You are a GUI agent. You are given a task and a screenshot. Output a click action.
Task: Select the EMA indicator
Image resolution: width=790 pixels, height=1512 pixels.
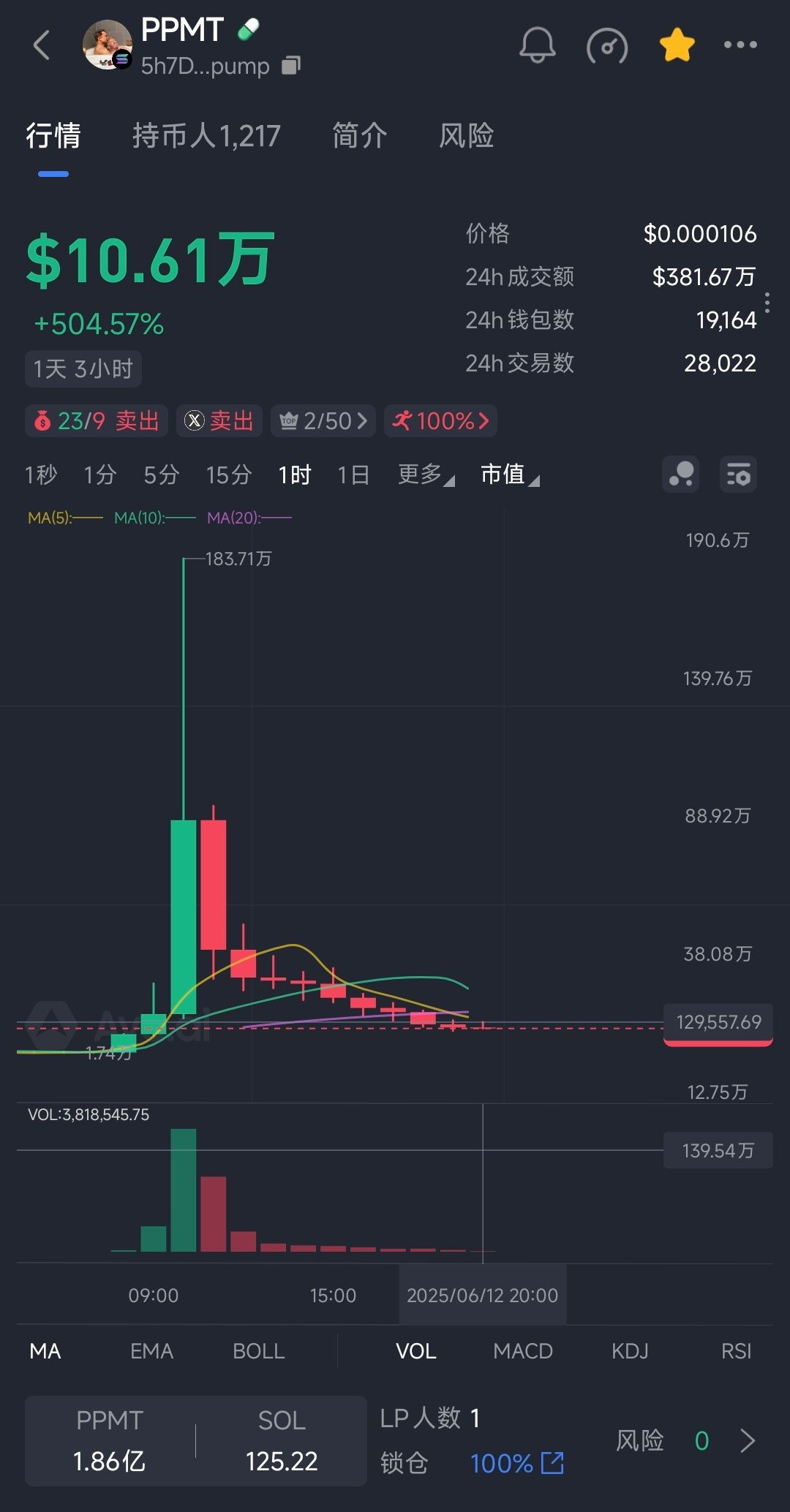(x=151, y=1351)
